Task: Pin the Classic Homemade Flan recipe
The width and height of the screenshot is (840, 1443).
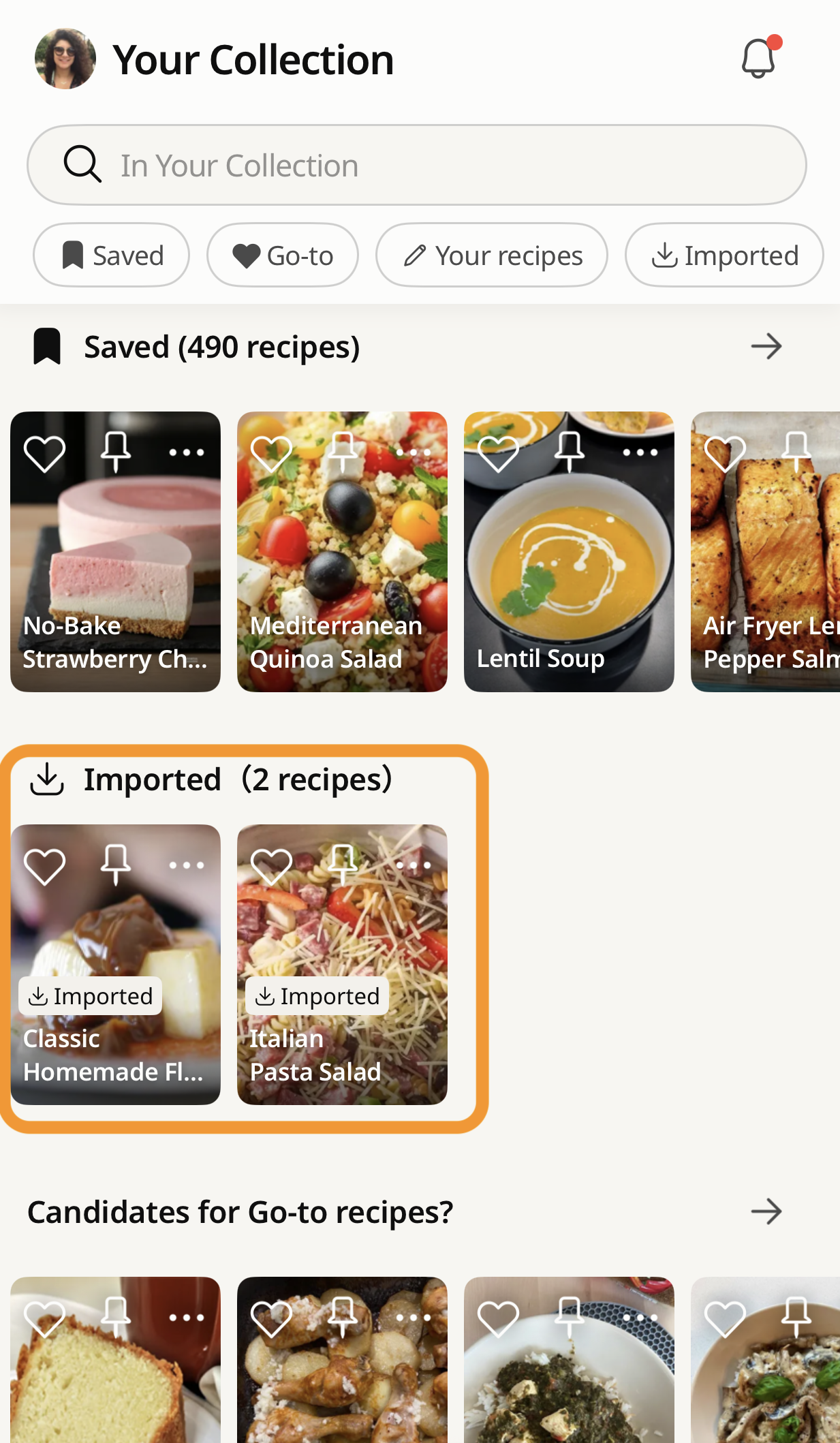Action: 116,865
